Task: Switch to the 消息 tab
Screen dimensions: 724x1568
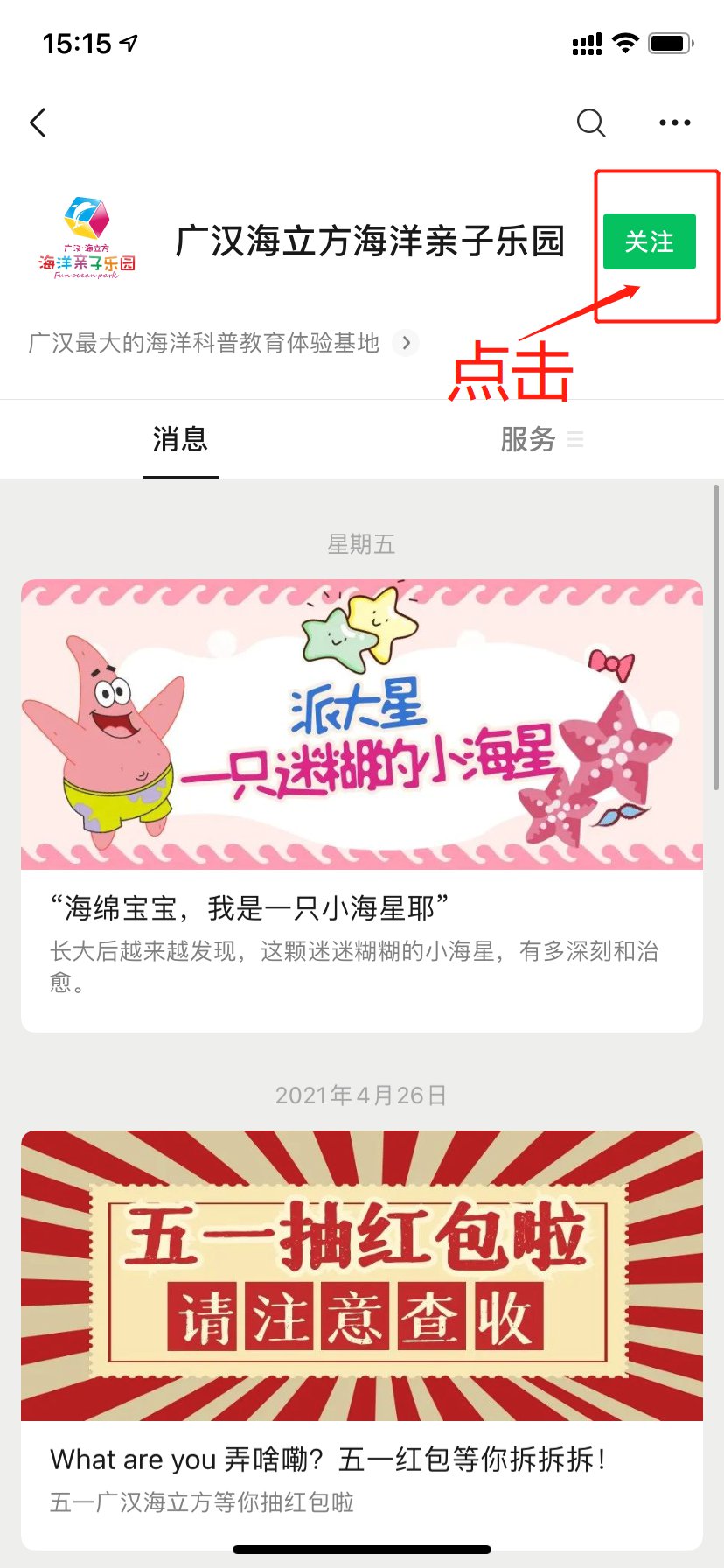Action: [x=180, y=439]
